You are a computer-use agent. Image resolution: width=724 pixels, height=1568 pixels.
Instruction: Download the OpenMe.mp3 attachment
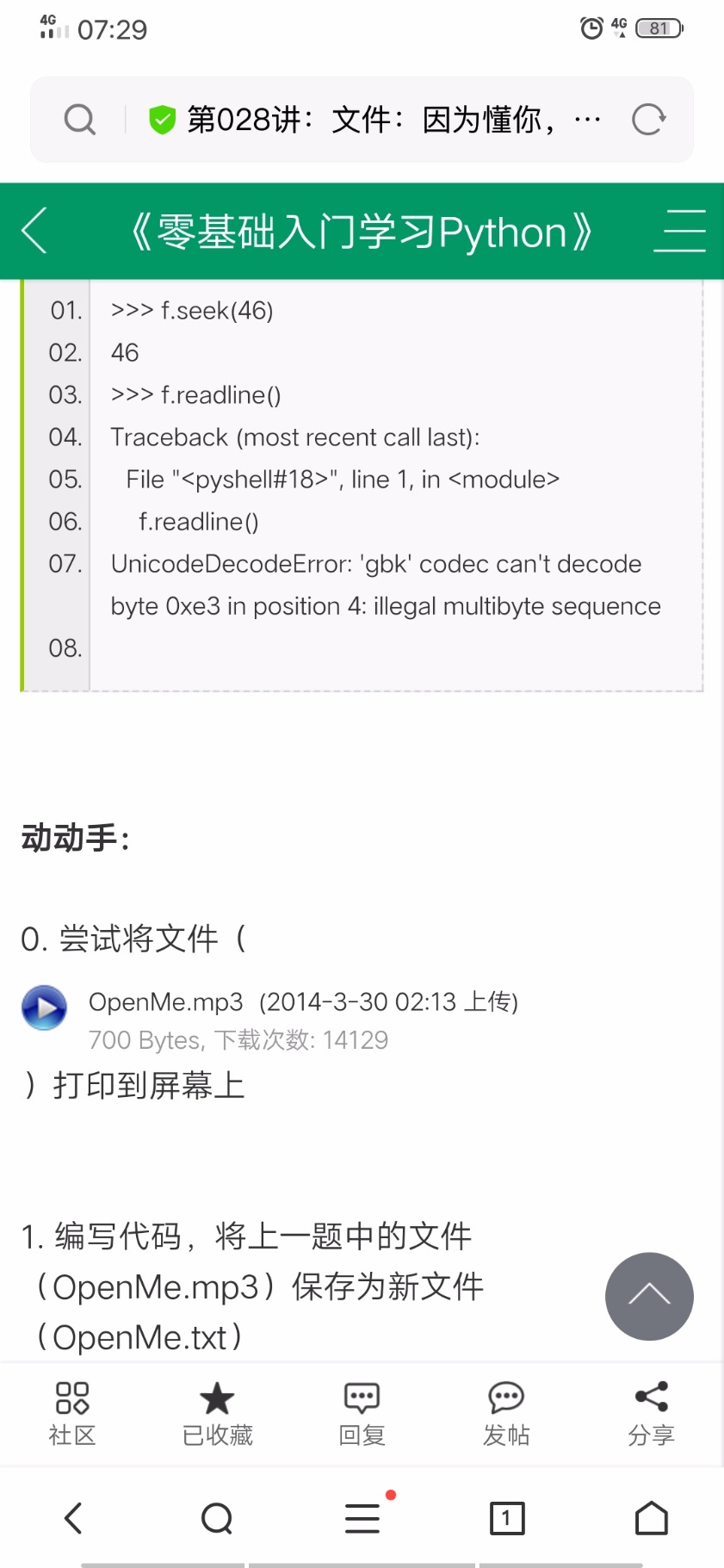(166, 1002)
